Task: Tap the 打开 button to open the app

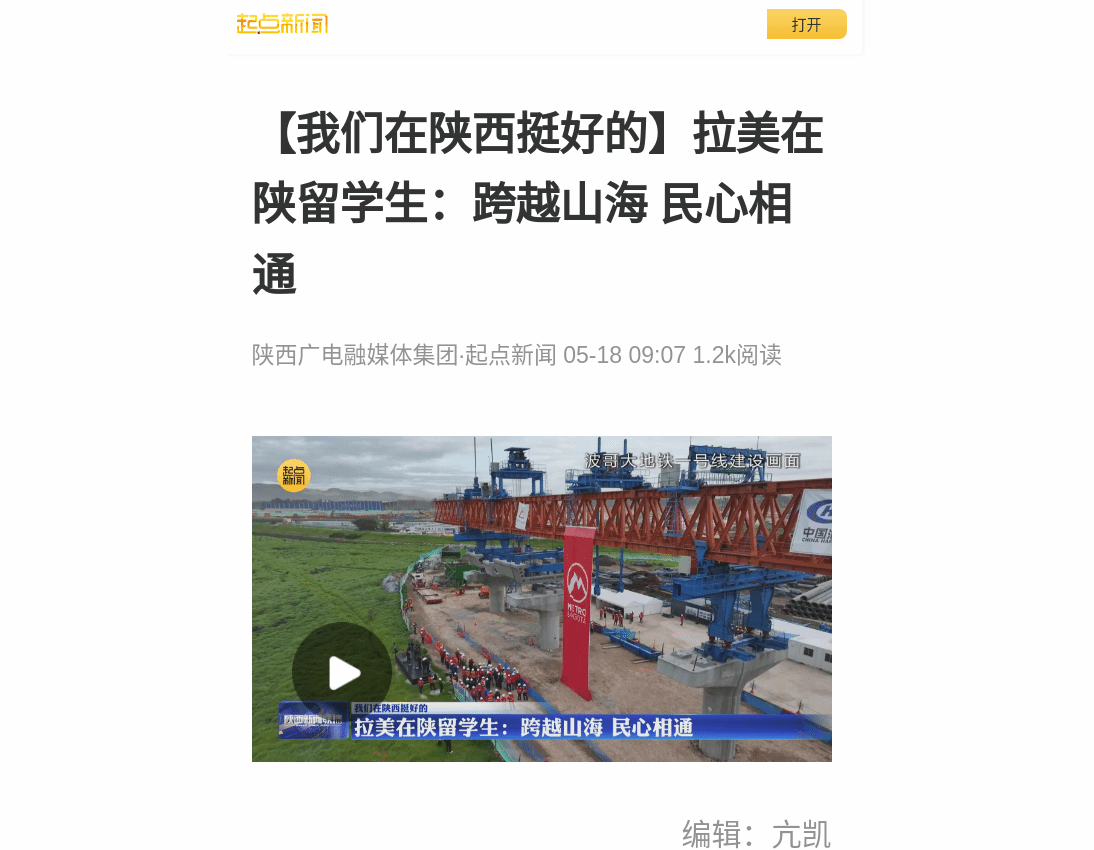Action: point(806,24)
